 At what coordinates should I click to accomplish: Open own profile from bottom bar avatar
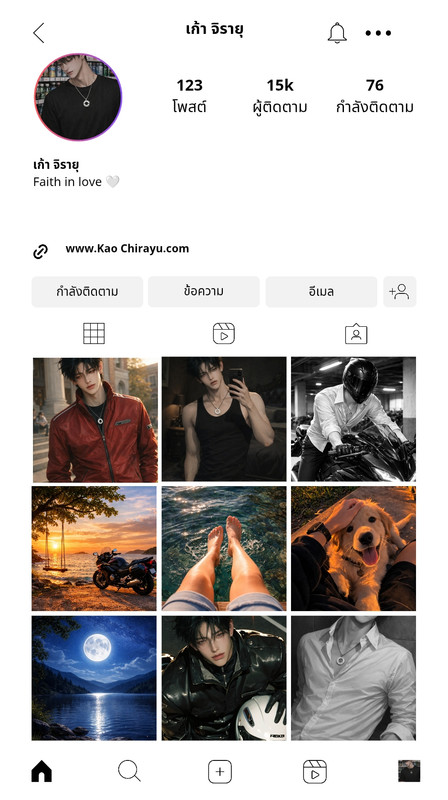point(409,771)
